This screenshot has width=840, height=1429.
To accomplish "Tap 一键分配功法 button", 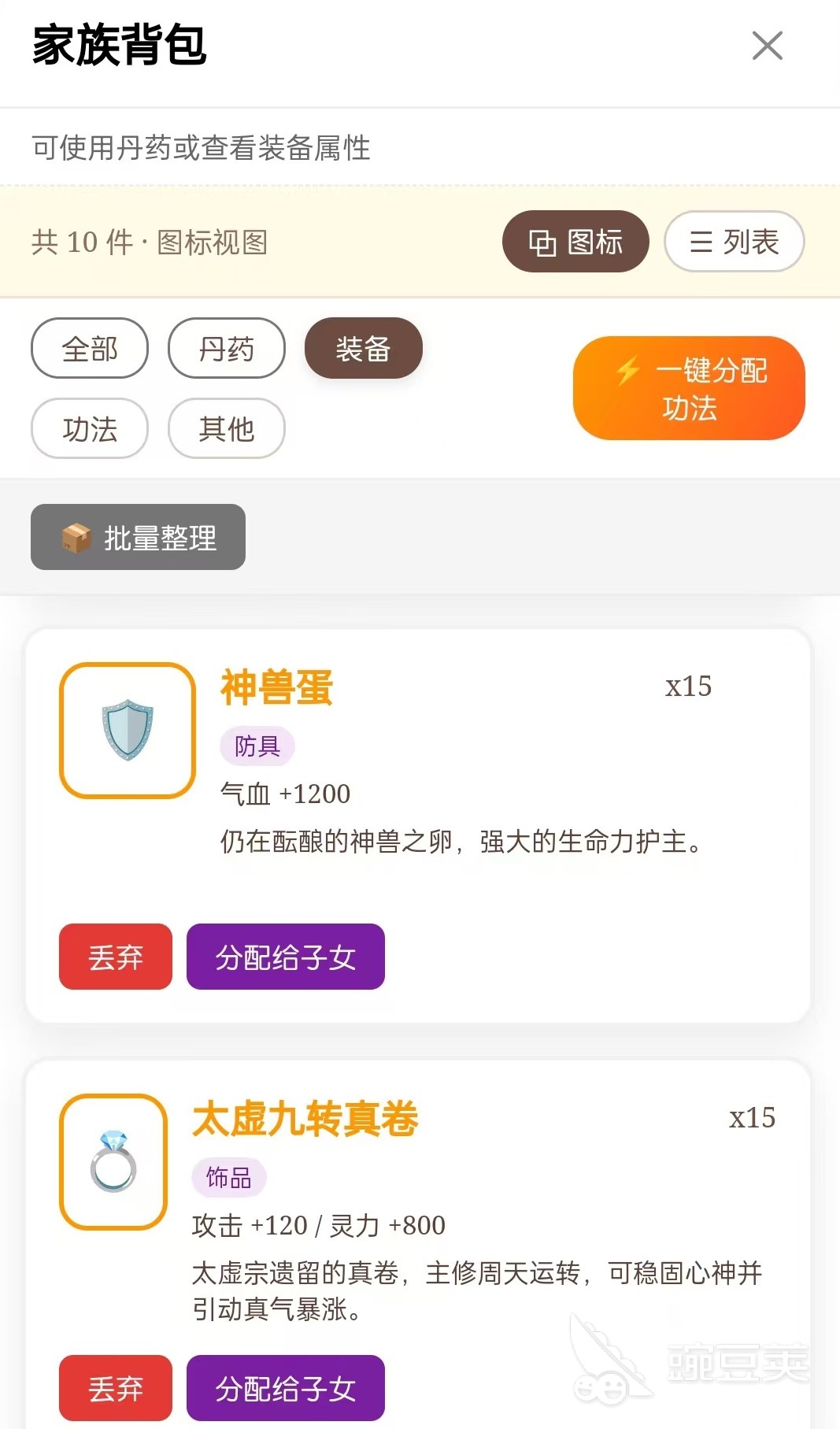I will coord(689,388).
